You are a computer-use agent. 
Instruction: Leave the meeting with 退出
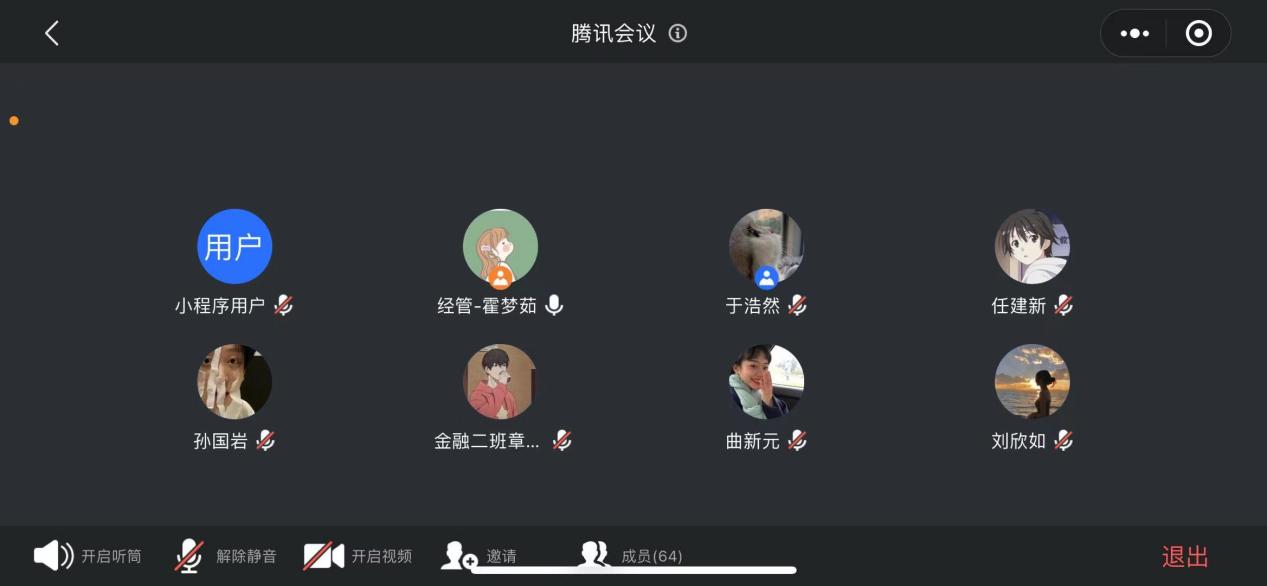coord(1185,557)
